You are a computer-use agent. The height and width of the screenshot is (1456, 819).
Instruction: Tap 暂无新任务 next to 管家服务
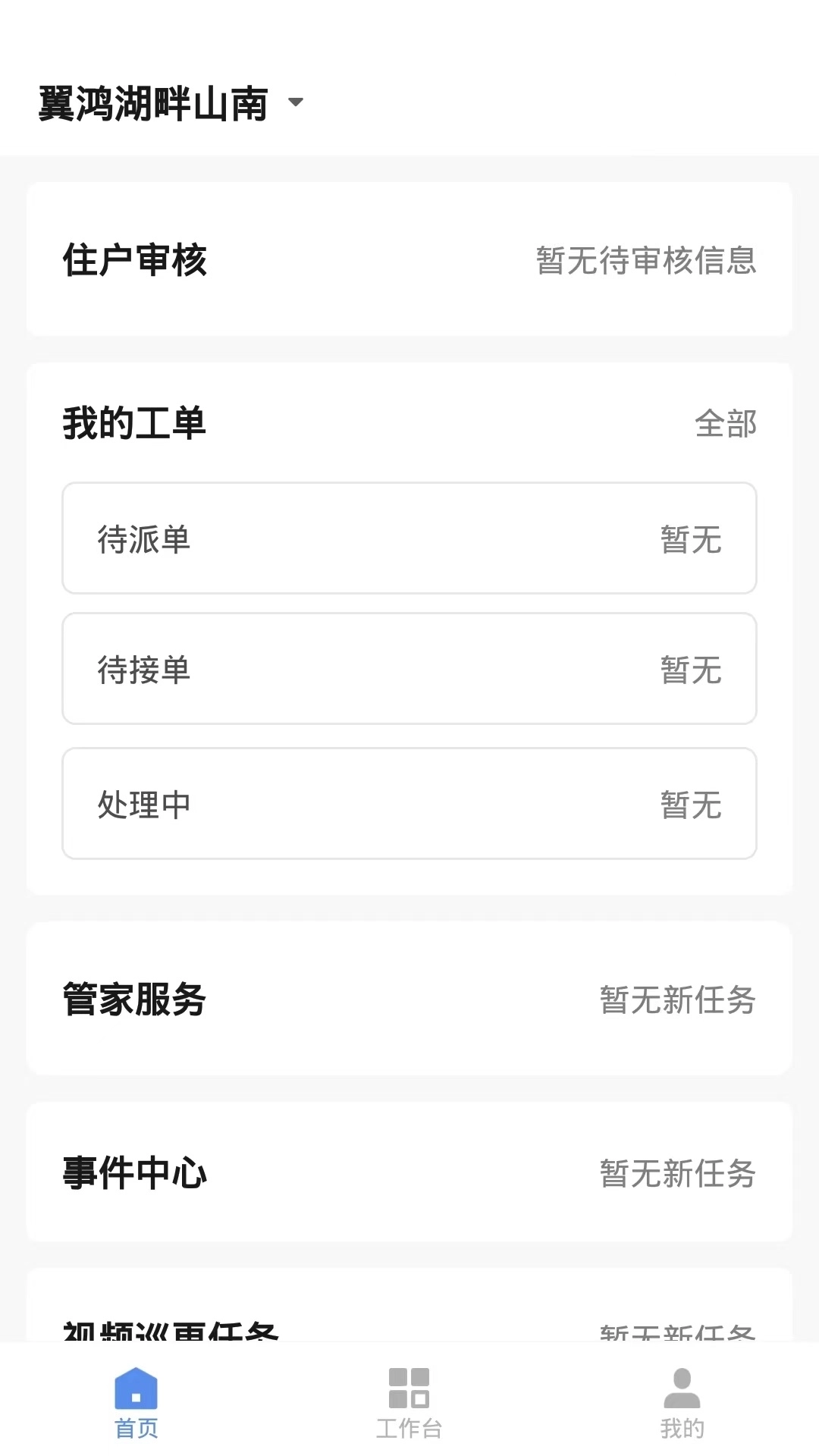pos(676,1001)
